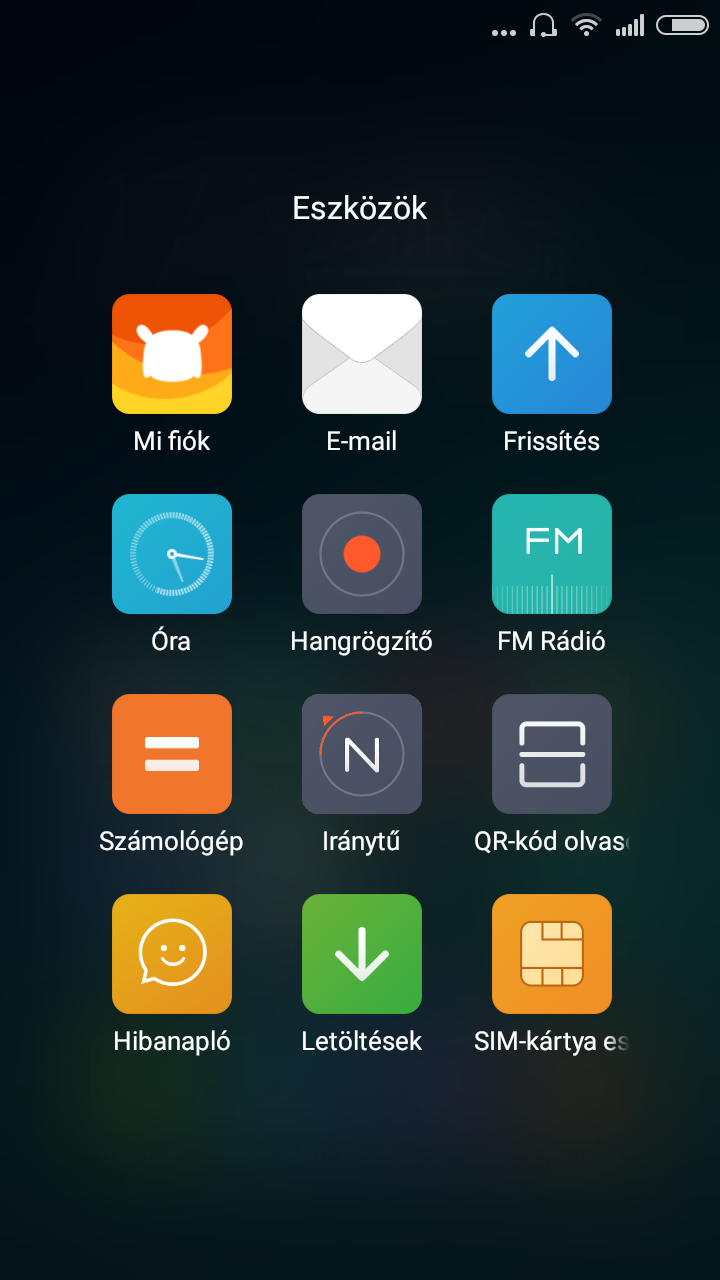Open the SIM-kártya toolkit app
Viewport: 720px width, 1280px height.
tap(552, 954)
